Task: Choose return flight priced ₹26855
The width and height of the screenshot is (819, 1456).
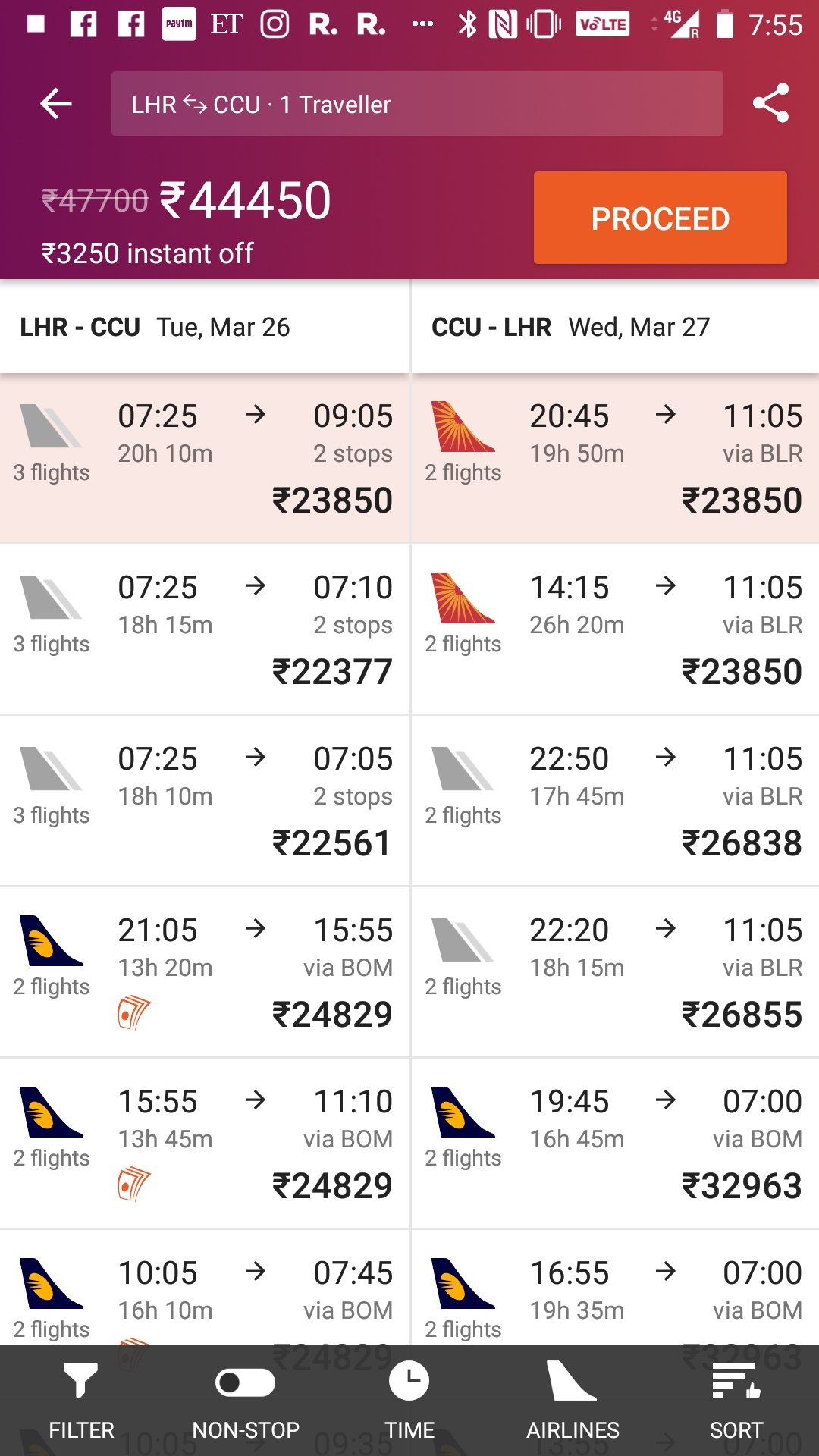Action: click(x=615, y=972)
